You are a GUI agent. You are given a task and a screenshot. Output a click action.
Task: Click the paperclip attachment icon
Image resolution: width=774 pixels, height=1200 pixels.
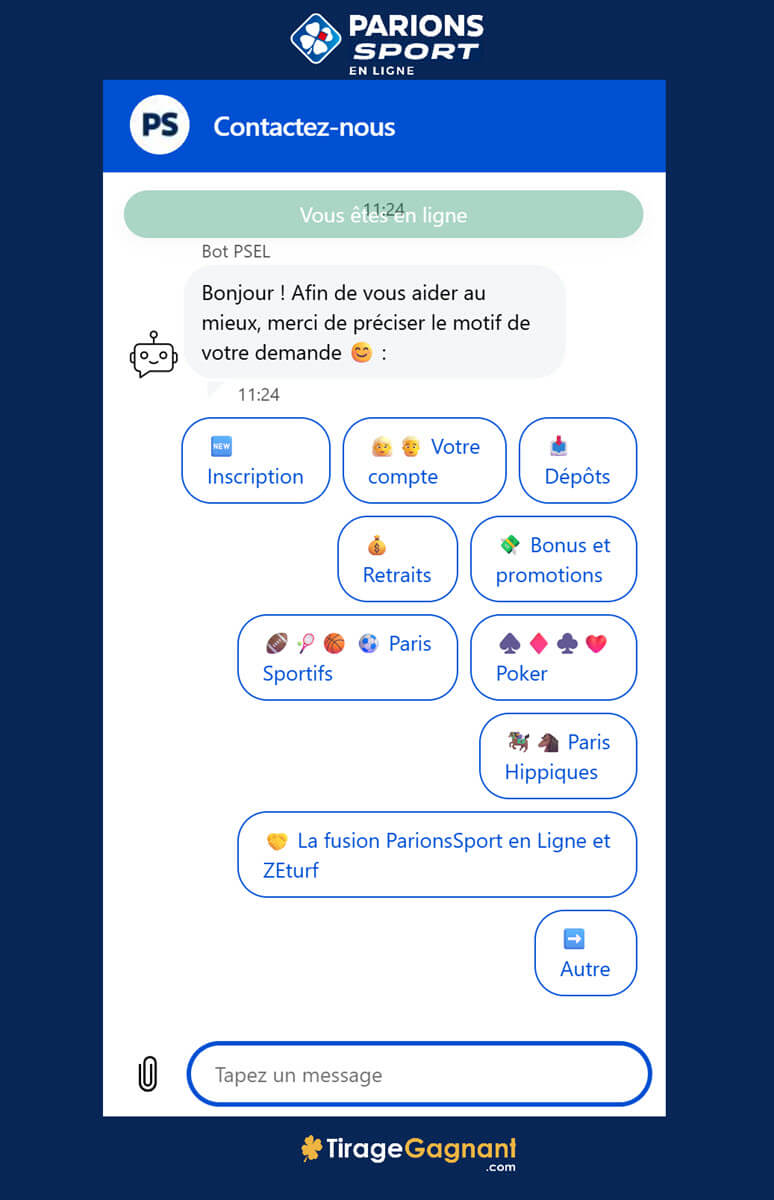[148, 1073]
